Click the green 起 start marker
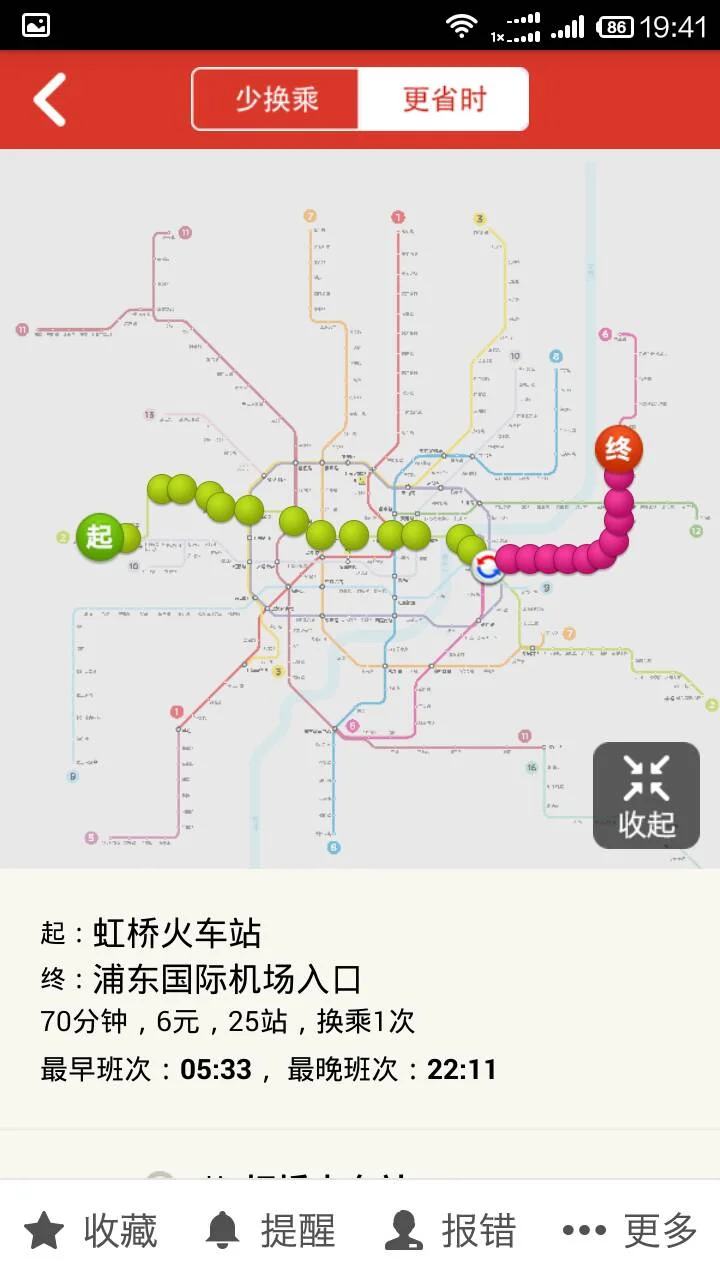The height and width of the screenshot is (1280, 720). click(100, 536)
